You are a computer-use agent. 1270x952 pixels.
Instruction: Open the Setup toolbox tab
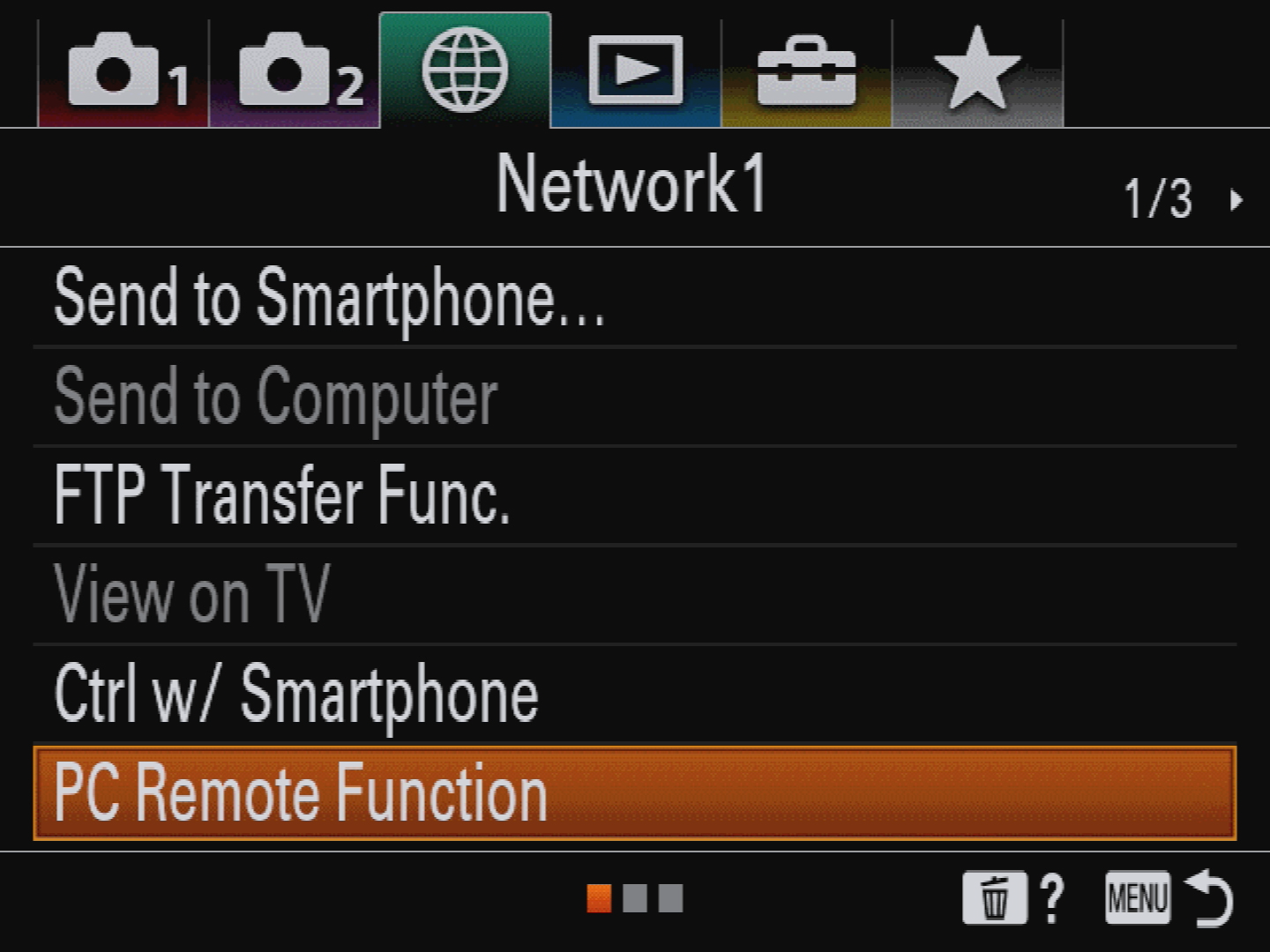(x=806, y=72)
